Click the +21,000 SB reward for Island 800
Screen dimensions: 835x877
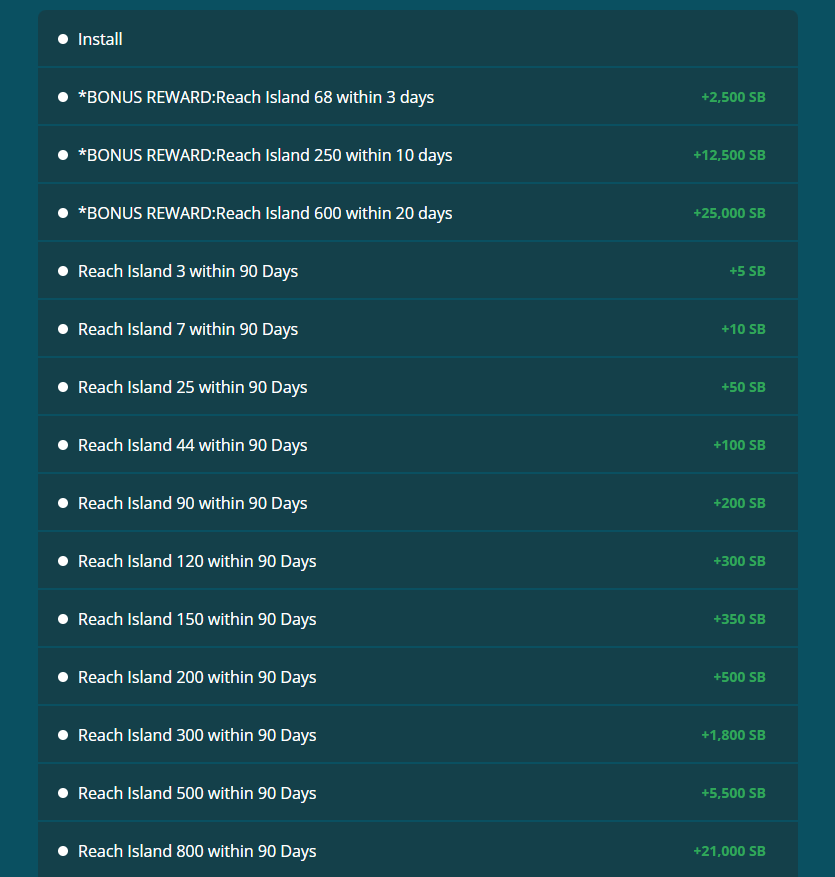(x=730, y=851)
